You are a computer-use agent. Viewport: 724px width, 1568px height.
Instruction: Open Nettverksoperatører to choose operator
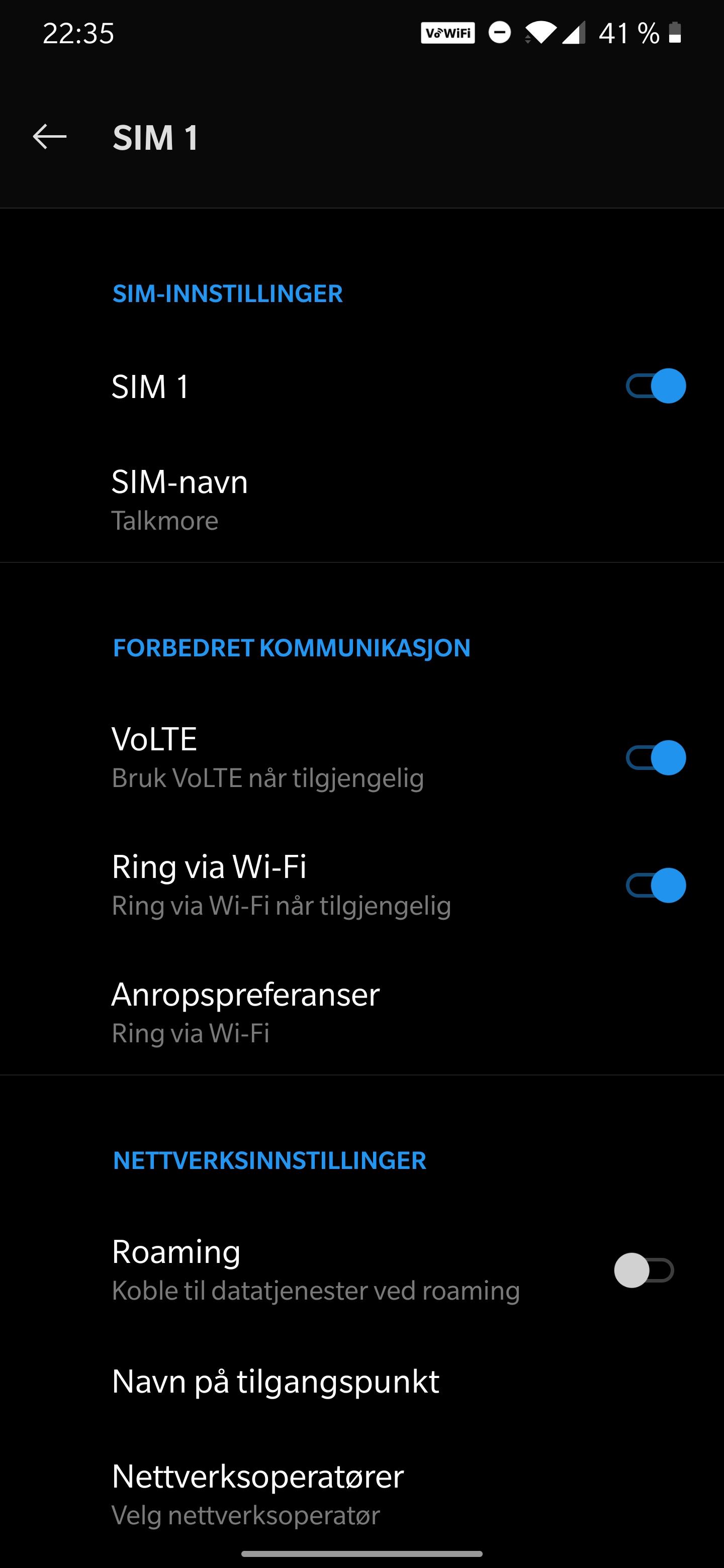coord(361,1494)
